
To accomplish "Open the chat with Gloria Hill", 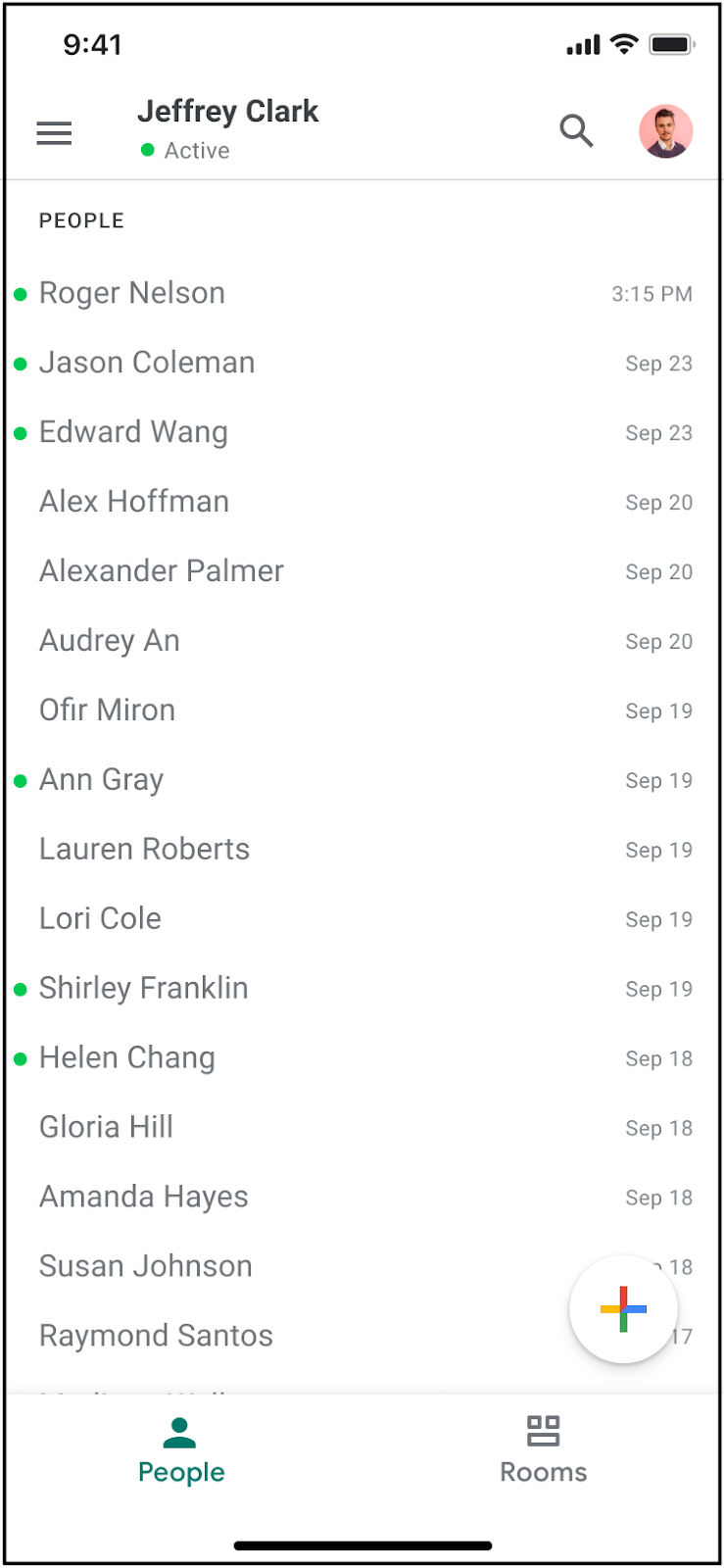I will 362,1128.
